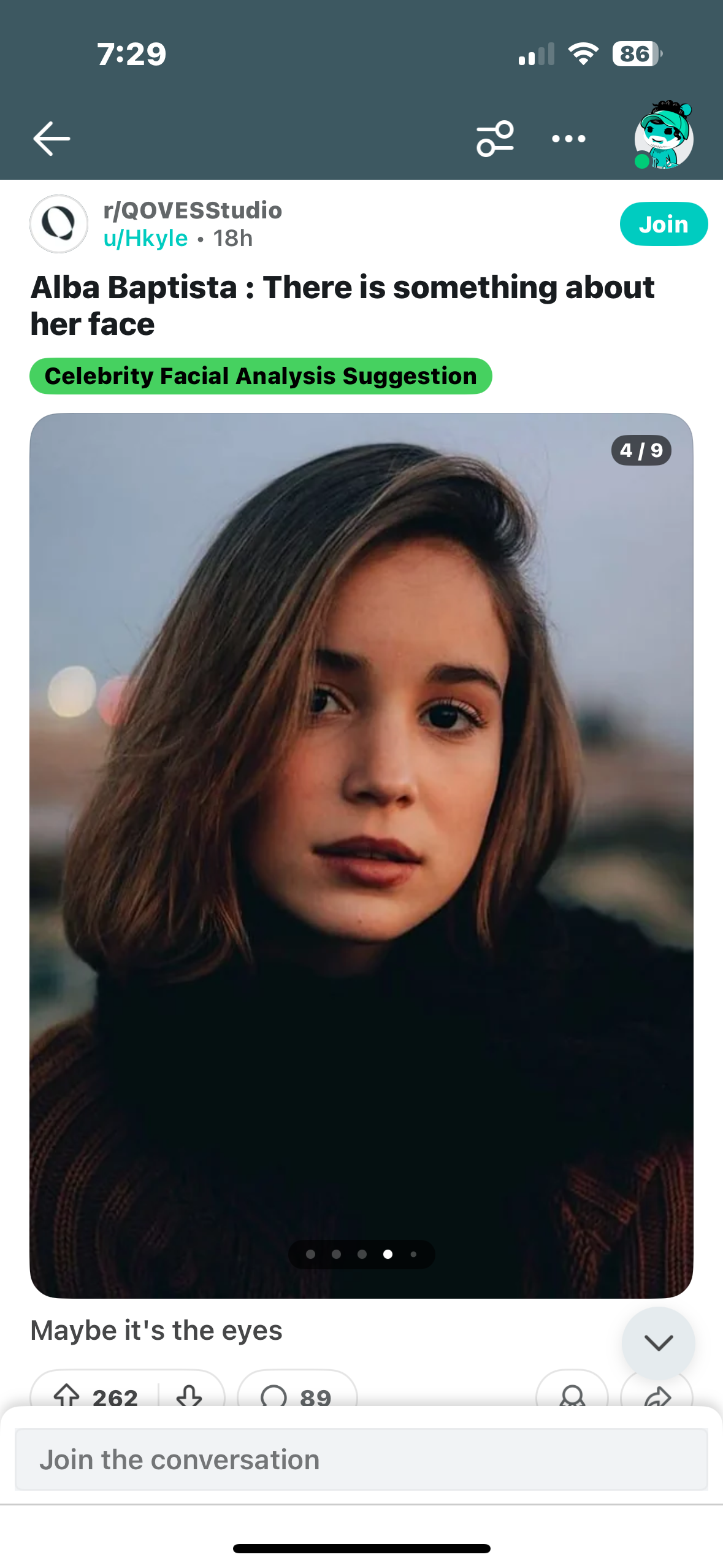723x1568 pixels.
Task: Go back using the arrow
Action: [x=52, y=139]
